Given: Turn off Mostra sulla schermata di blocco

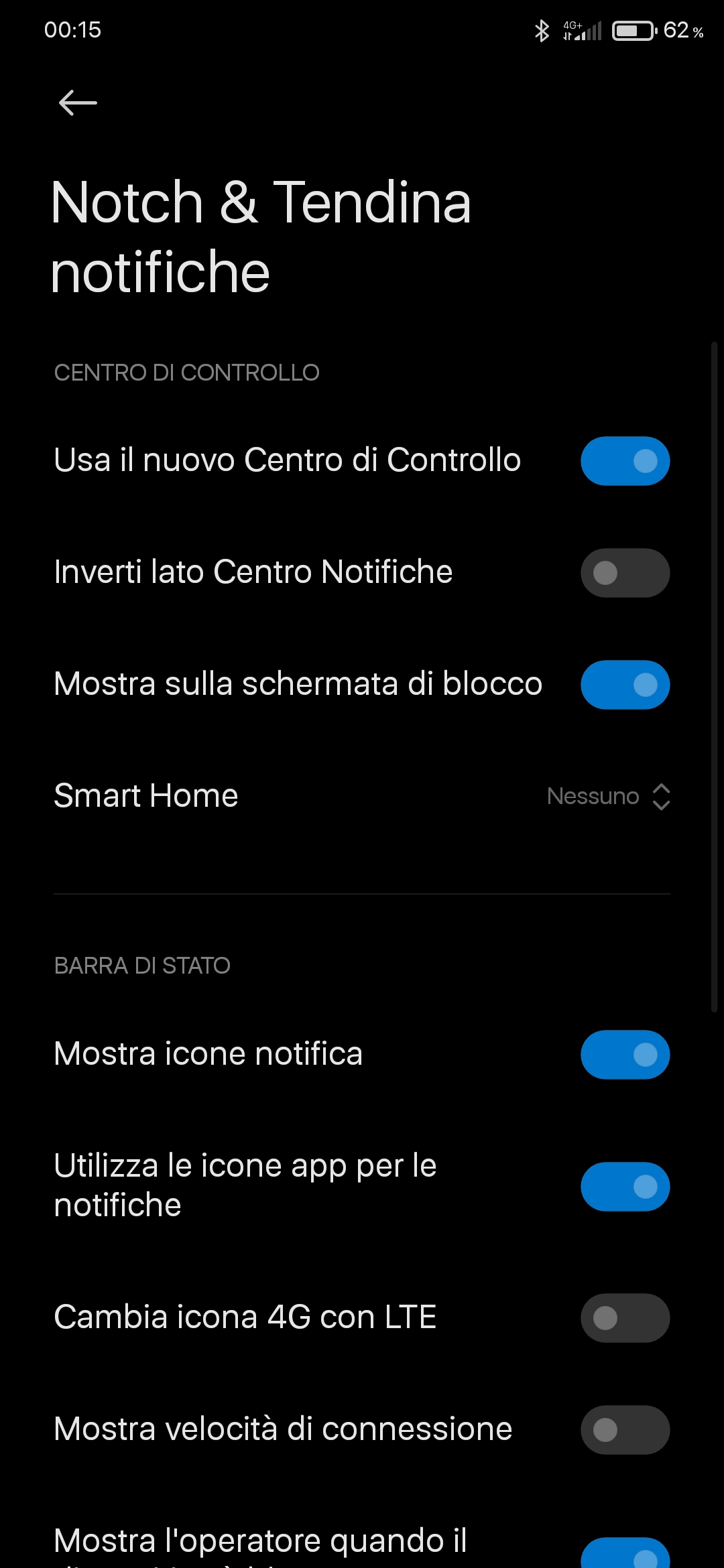Looking at the screenshot, I should (625, 685).
